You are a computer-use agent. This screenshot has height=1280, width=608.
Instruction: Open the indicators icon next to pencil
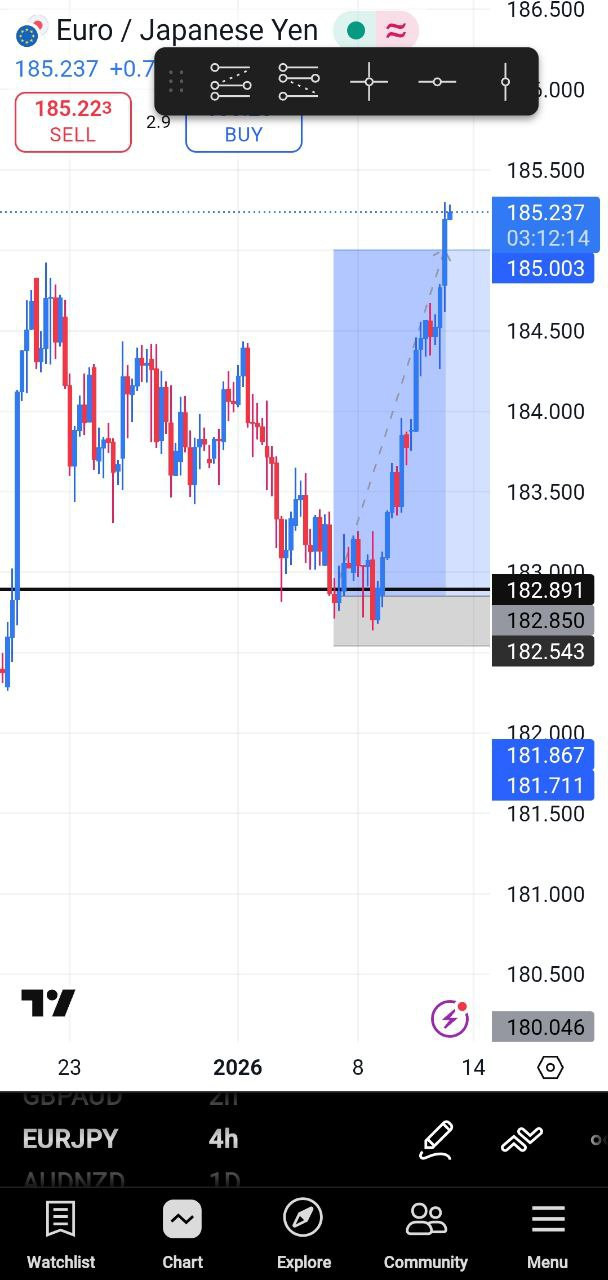coord(521,1139)
